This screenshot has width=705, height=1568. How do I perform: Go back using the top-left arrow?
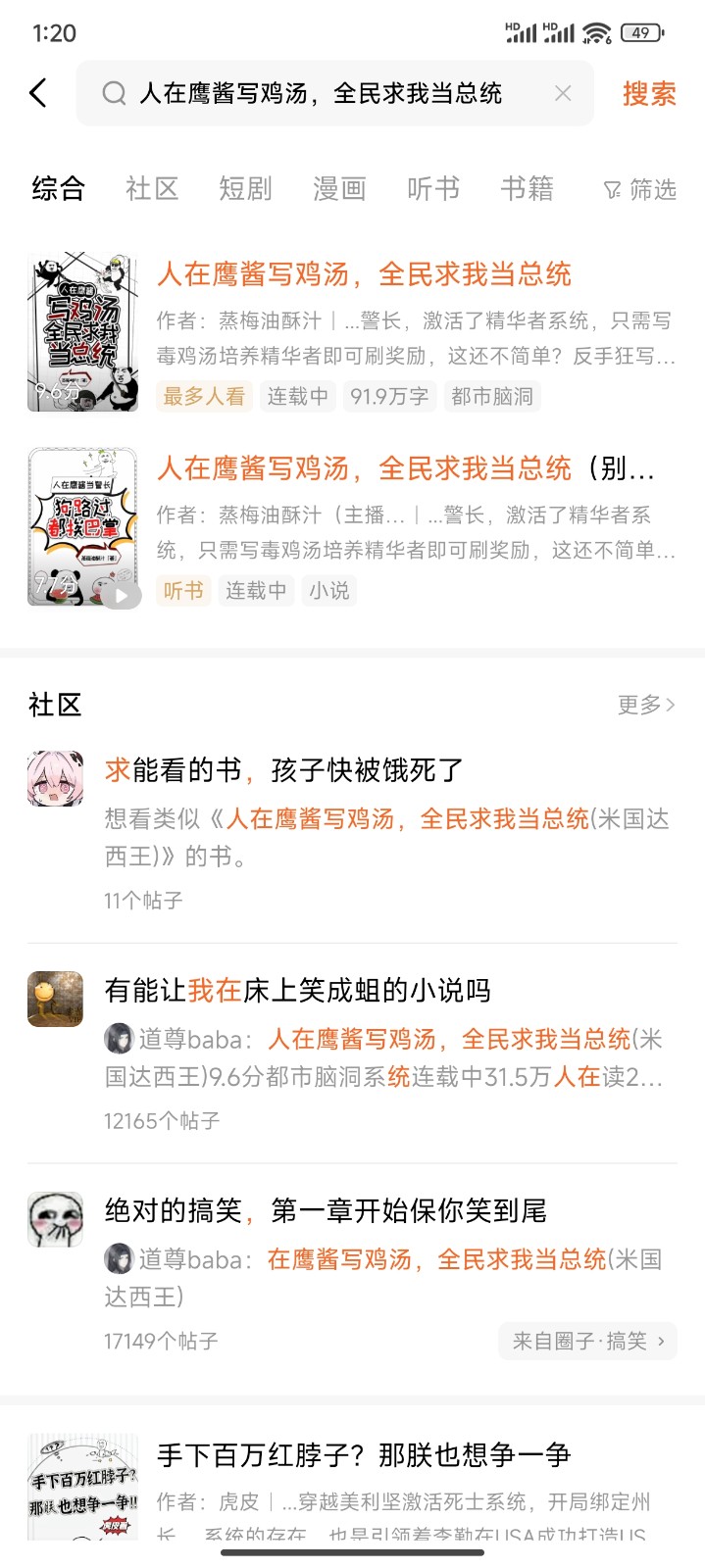39,93
